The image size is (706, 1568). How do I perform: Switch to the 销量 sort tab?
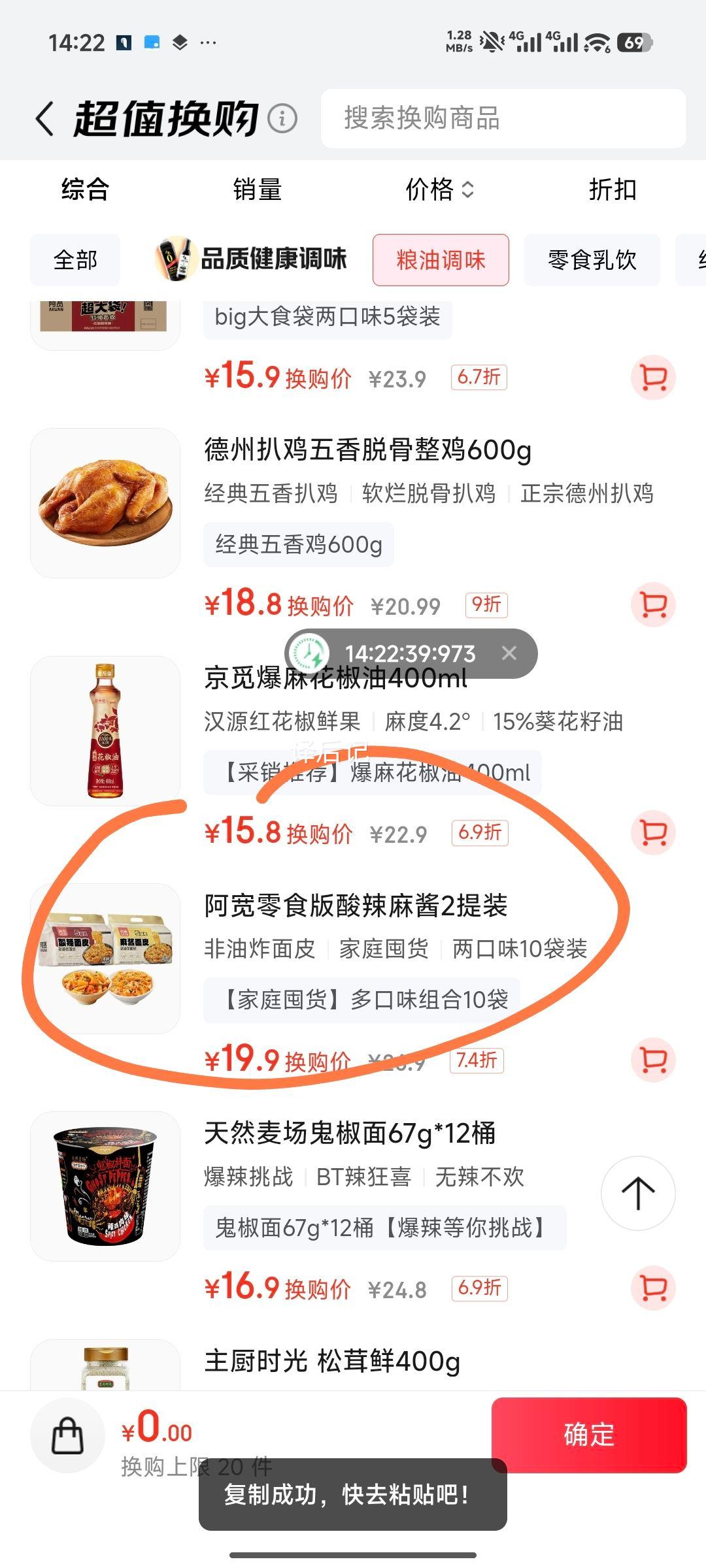click(x=258, y=190)
